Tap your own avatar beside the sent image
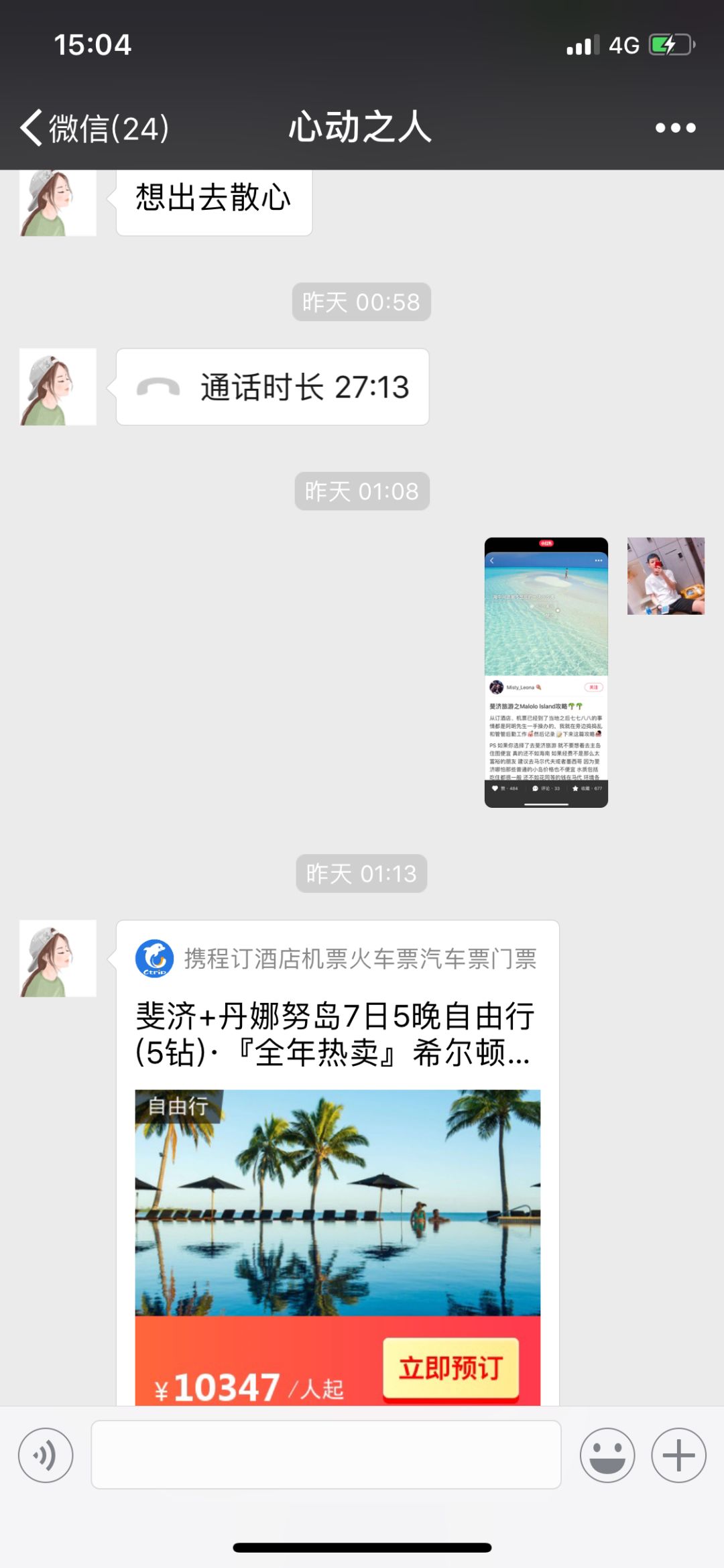The width and height of the screenshot is (724, 1568). click(x=665, y=575)
